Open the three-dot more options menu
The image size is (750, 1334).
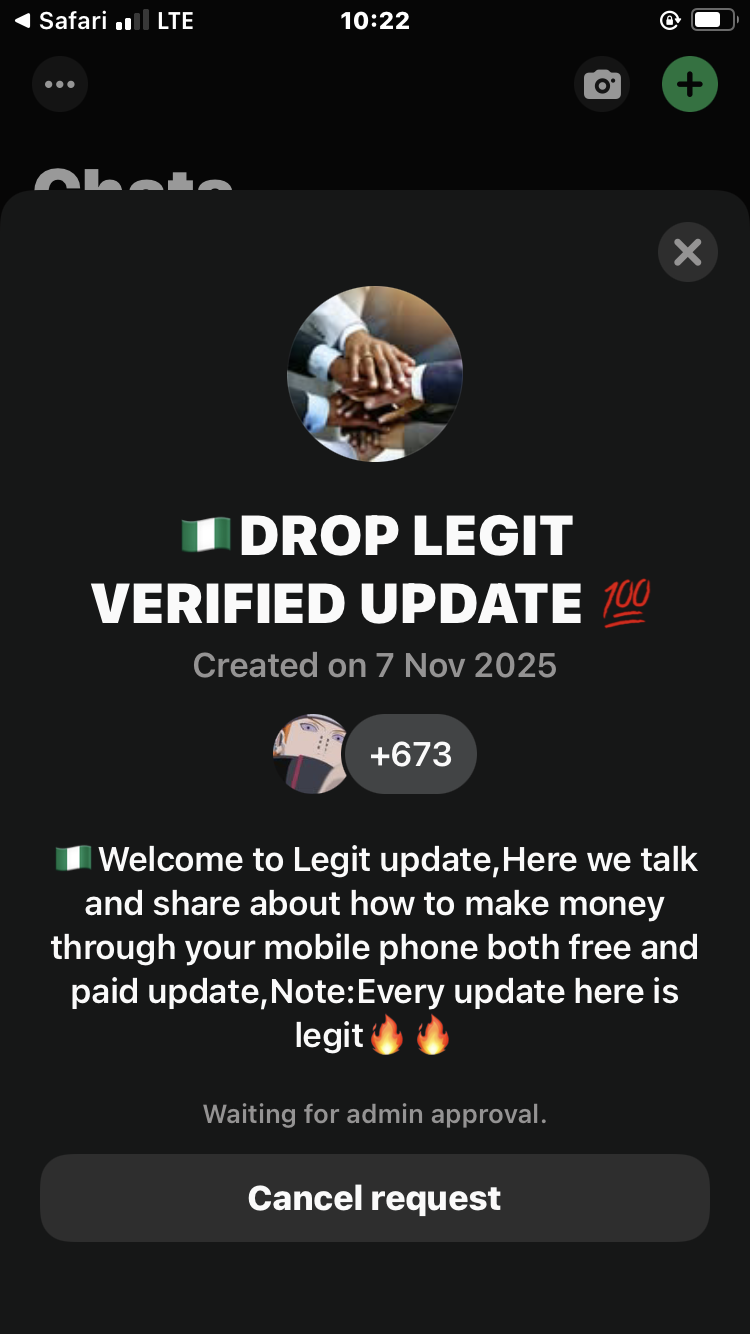[x=60, y=85]
